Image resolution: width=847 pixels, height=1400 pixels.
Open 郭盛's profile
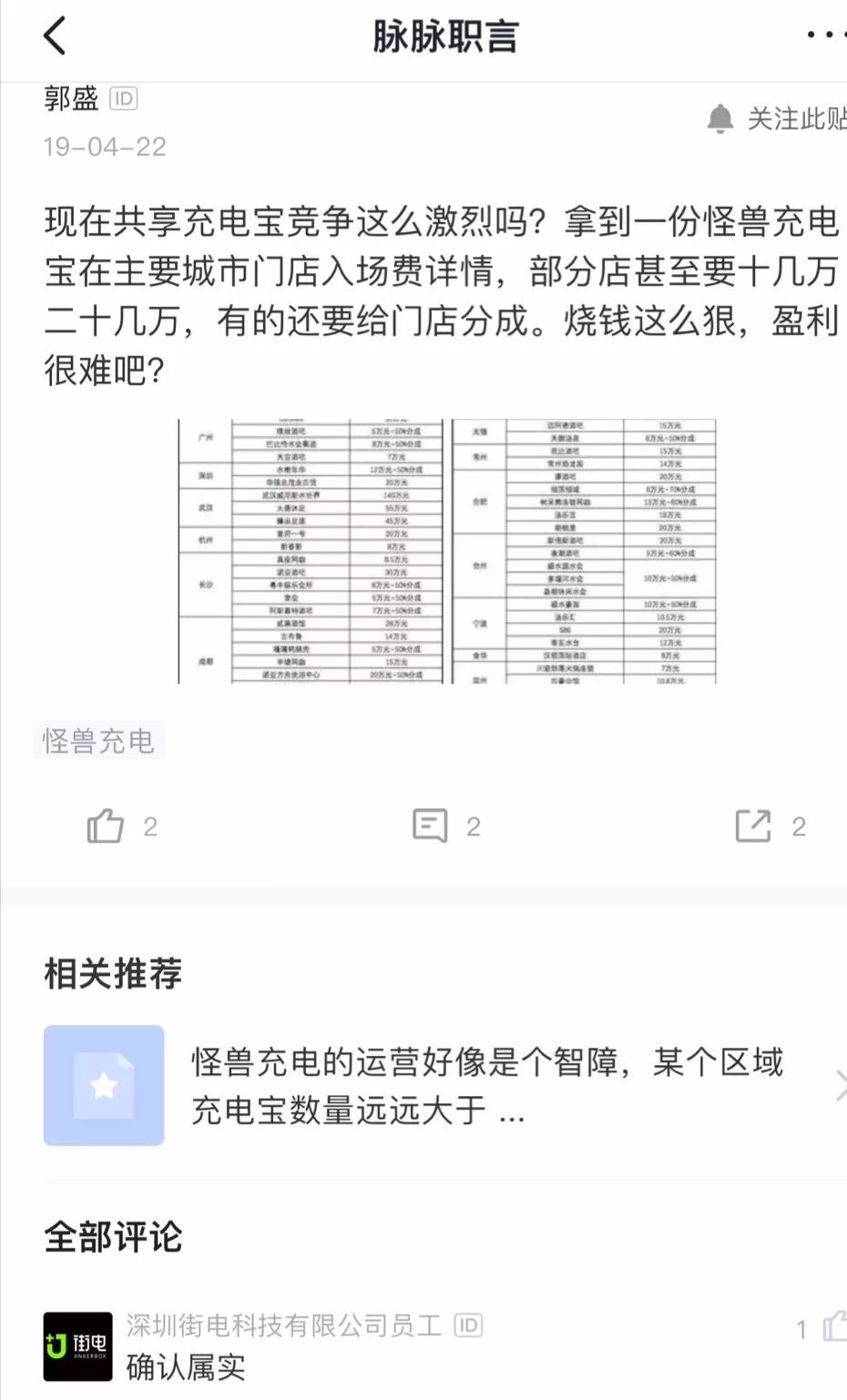click(x=71, y=98)
